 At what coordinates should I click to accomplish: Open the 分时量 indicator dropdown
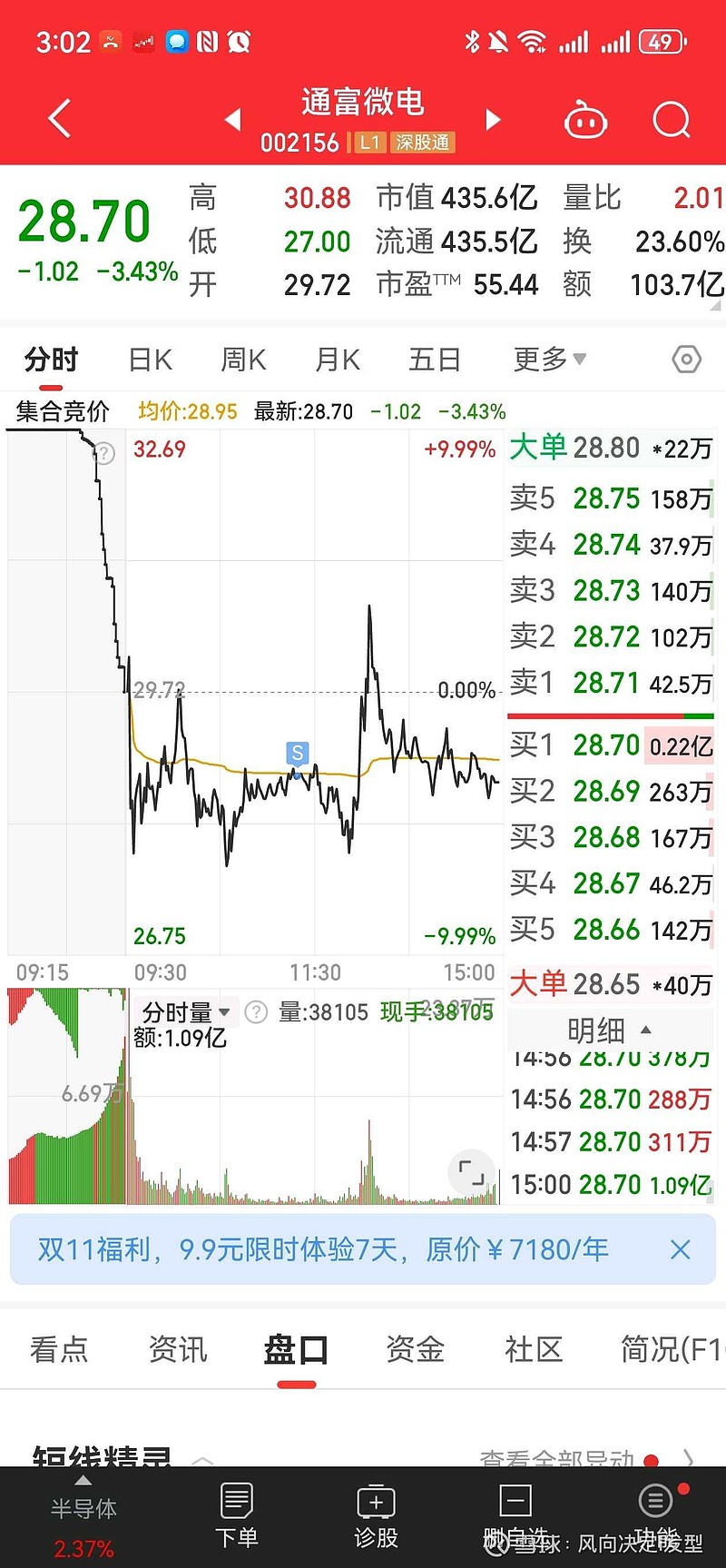[x=188, y=1012]
